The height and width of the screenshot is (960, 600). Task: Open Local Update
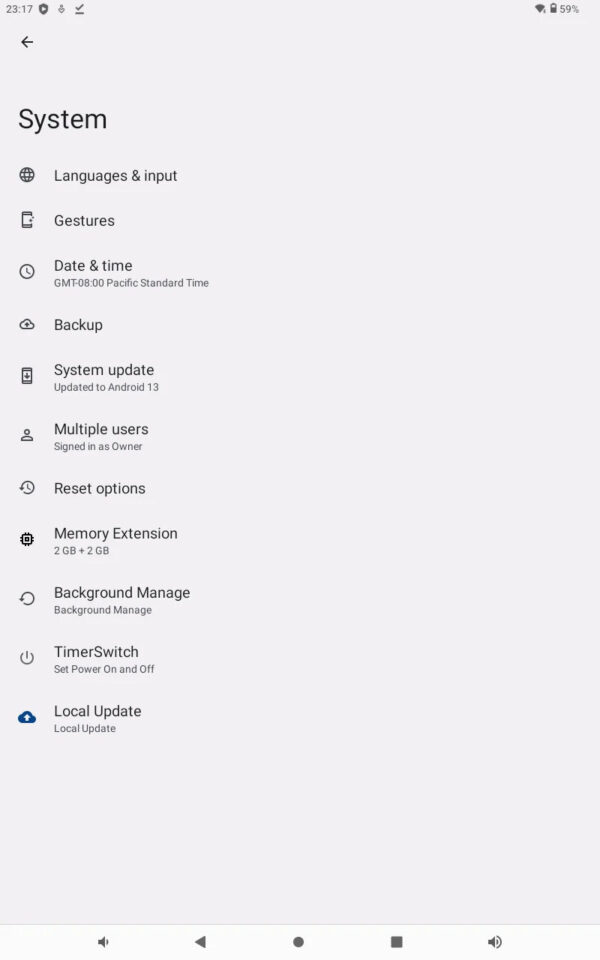pyautogui.click(x=300, y=719)
